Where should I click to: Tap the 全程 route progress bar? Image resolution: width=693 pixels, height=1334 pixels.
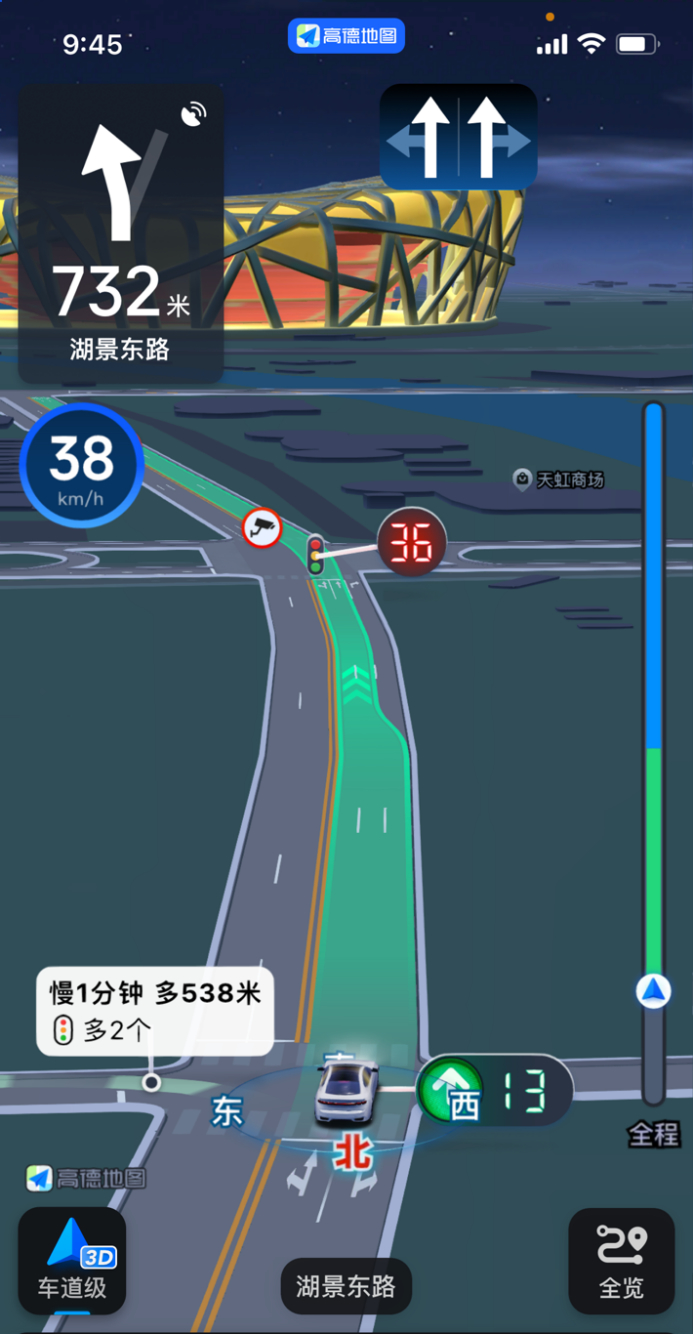pyautogui.click(x=653, y=750)
